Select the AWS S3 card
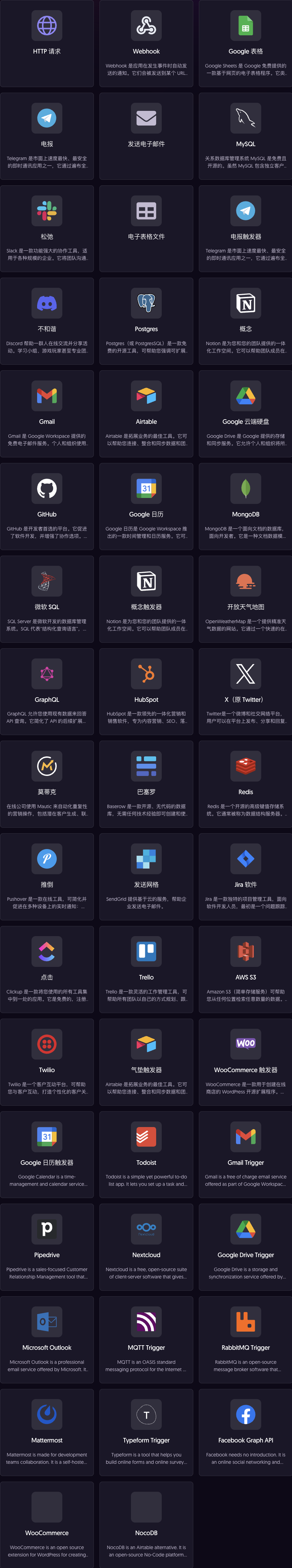Viewport: 292px width, 1568px height. [245, 969]
